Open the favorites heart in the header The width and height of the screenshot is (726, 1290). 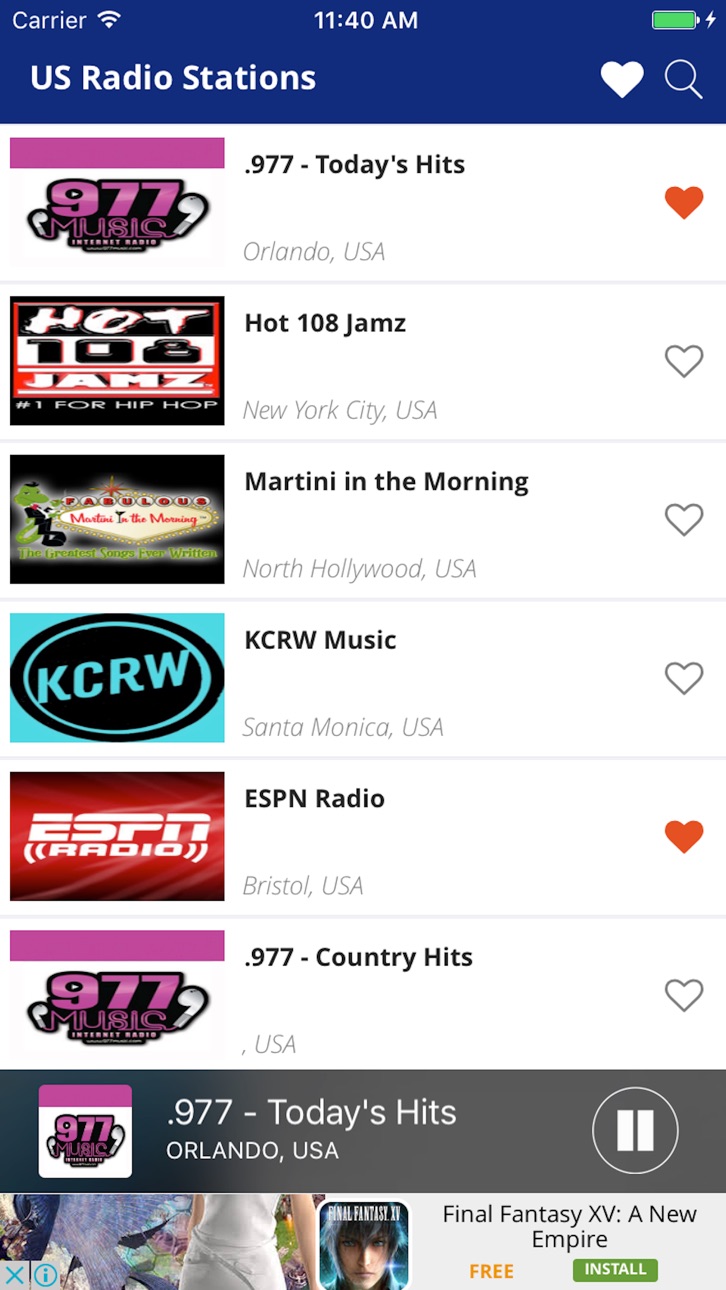(621, 79)
